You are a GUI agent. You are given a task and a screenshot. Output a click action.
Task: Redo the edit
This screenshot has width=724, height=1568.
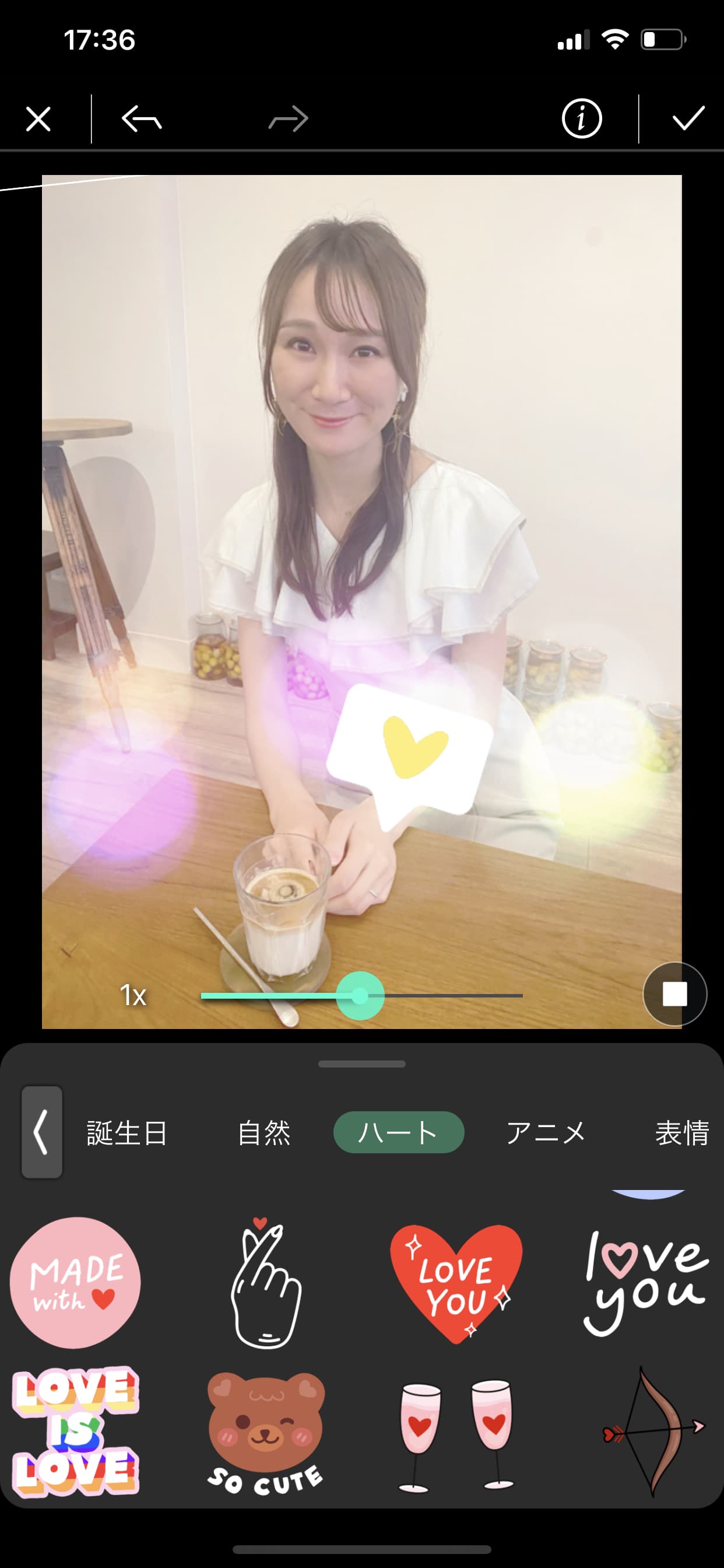289,118
